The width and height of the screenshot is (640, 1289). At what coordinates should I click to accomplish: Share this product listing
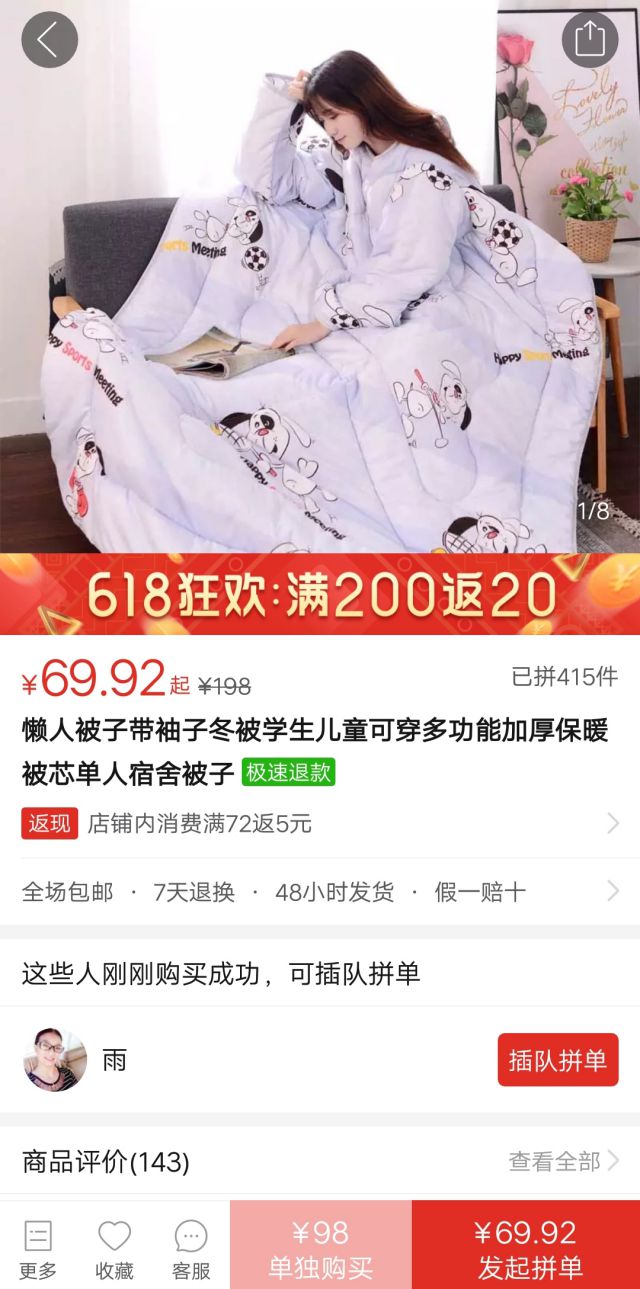point(590,40)
